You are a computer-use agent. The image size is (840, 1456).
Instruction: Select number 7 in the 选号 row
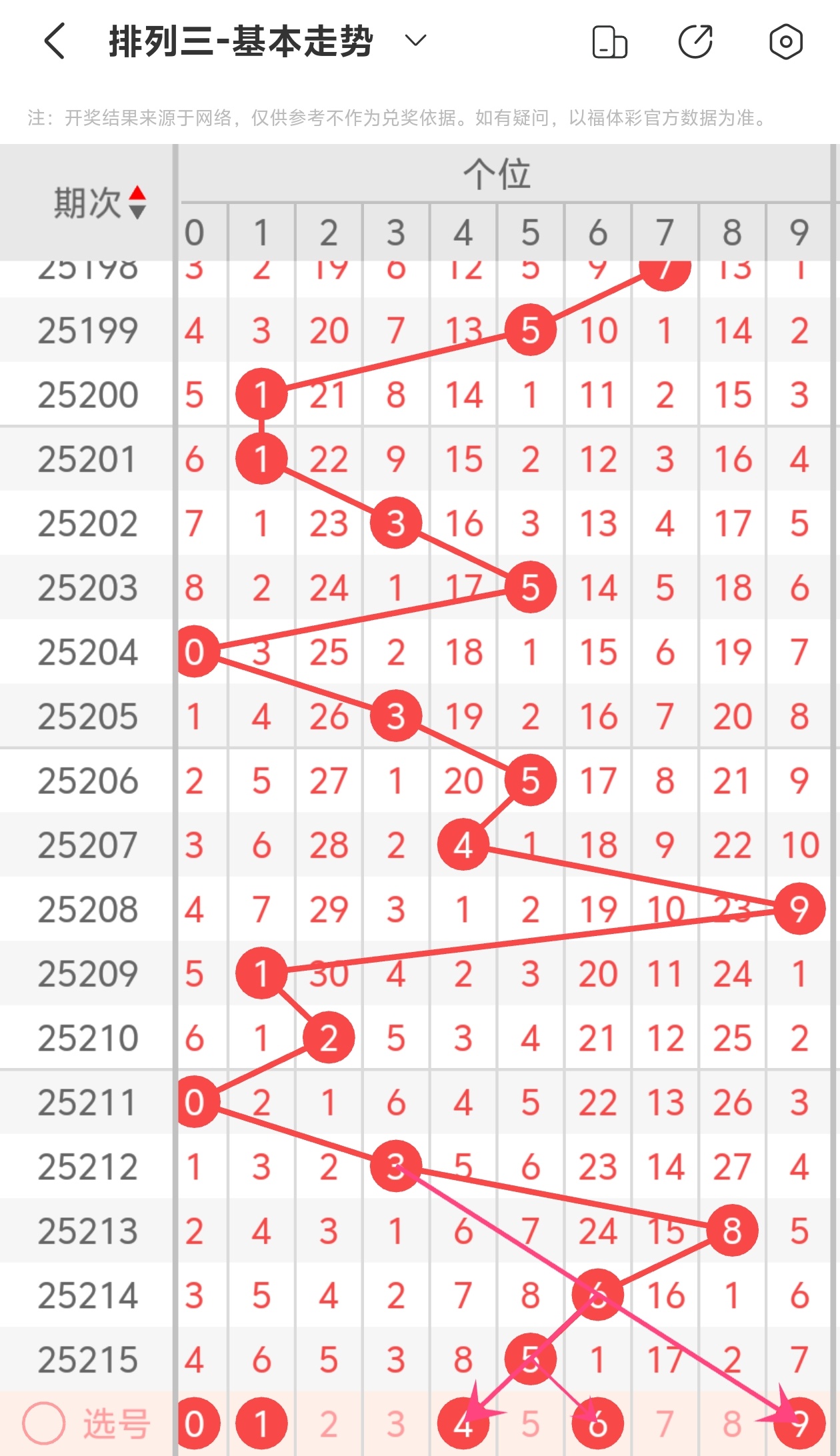(665, 1423)
